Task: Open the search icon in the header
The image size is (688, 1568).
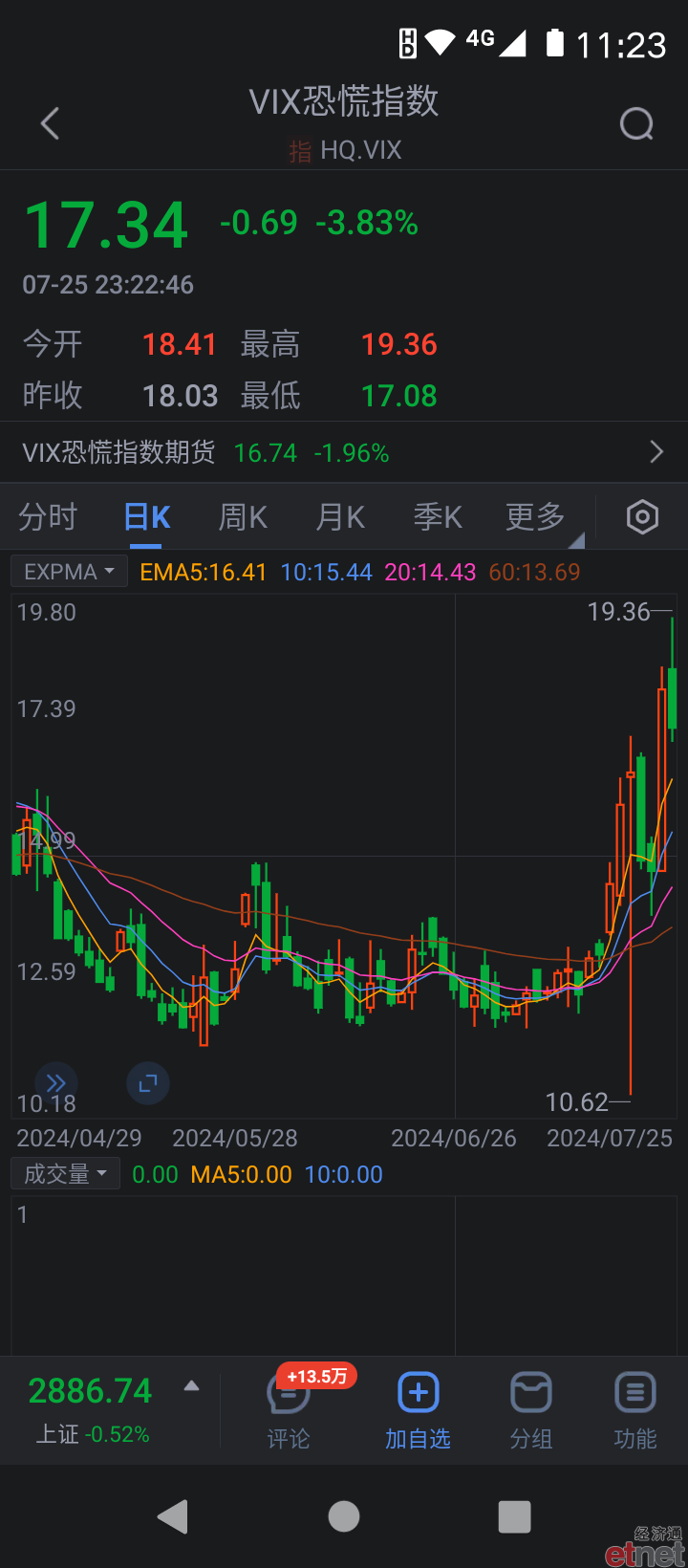Action: pos(636,123)
